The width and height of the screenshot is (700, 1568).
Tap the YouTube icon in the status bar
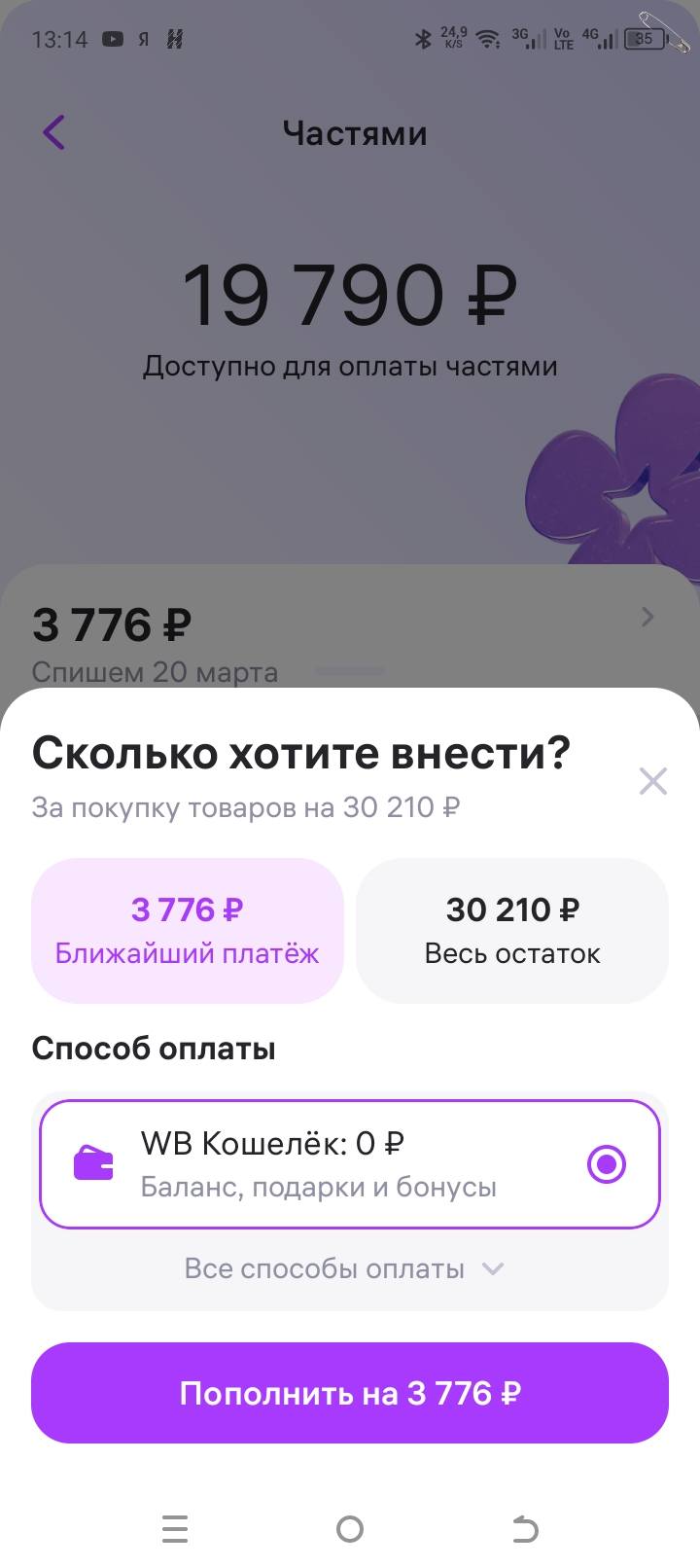[114, 38]
